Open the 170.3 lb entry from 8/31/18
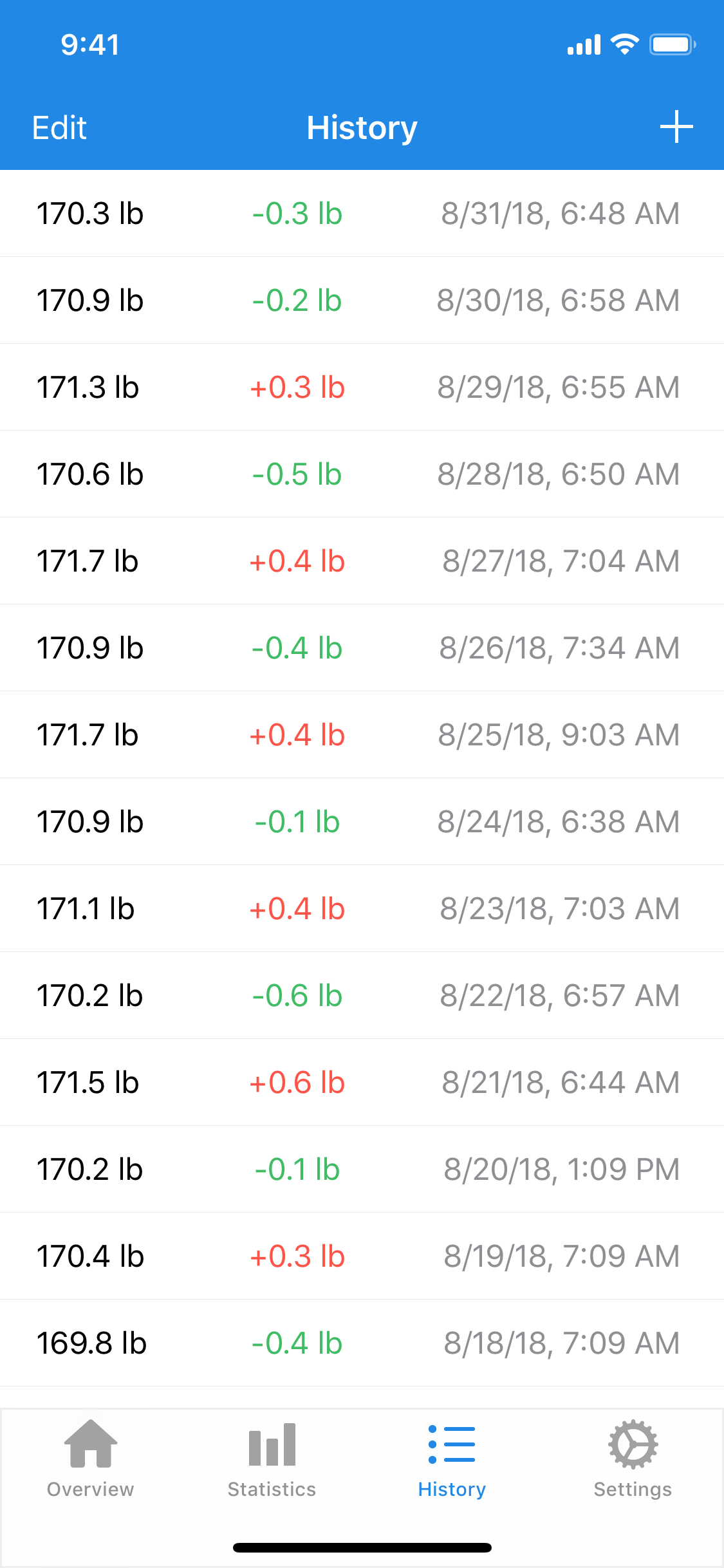 362,213
